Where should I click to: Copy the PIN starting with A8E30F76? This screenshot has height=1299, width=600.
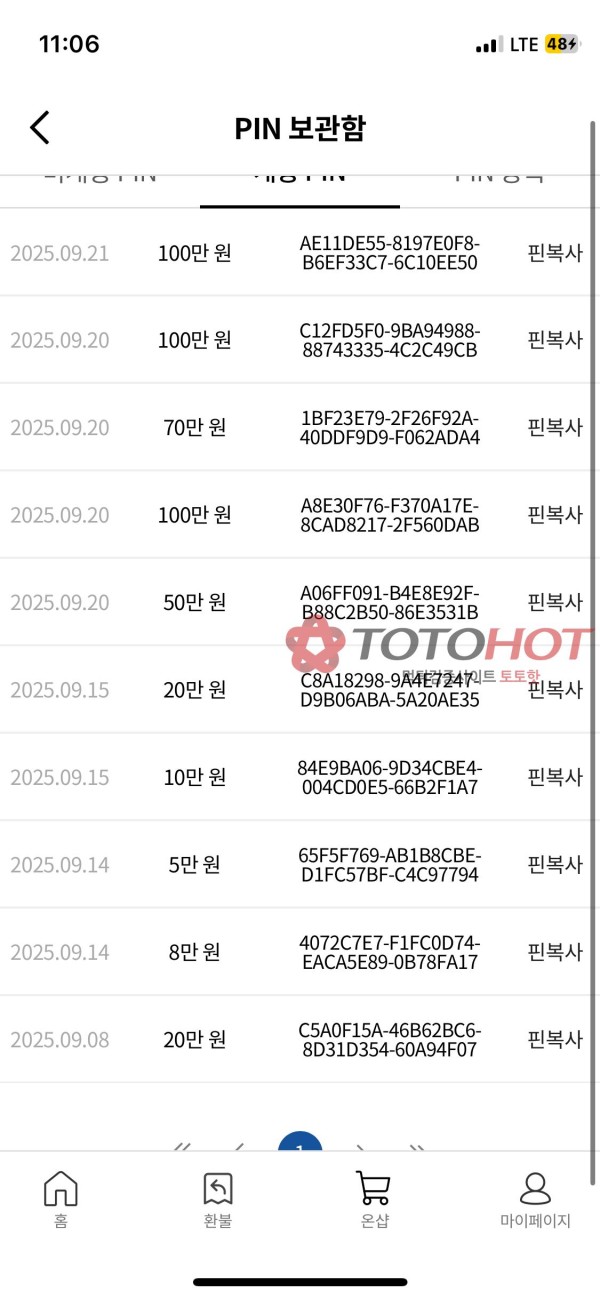554,515
